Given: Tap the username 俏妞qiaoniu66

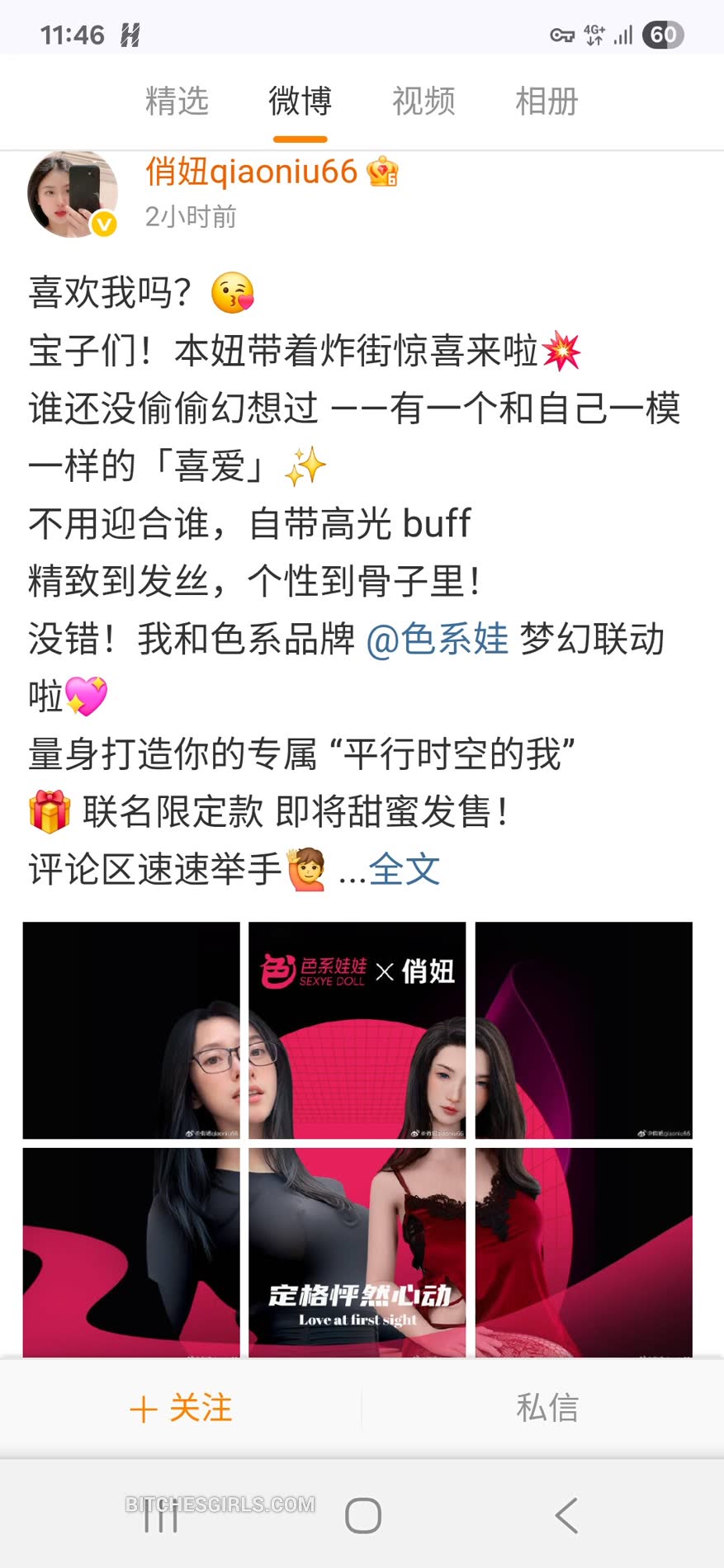Looking at the screenshot, I should click(x=252, y=172).
